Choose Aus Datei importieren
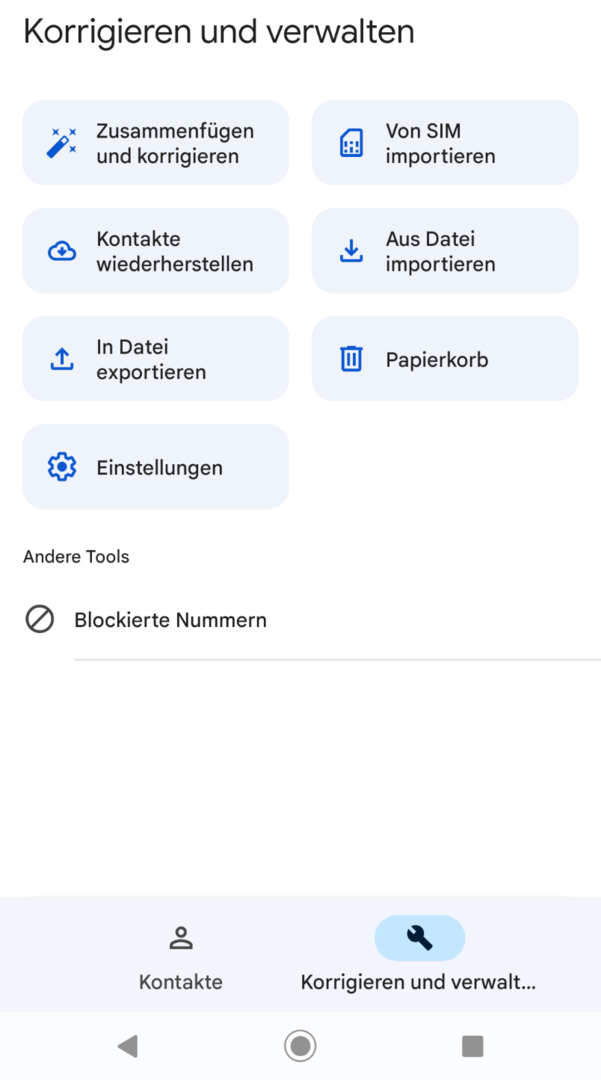This screenshot has height=1080, width=601. 445,251
